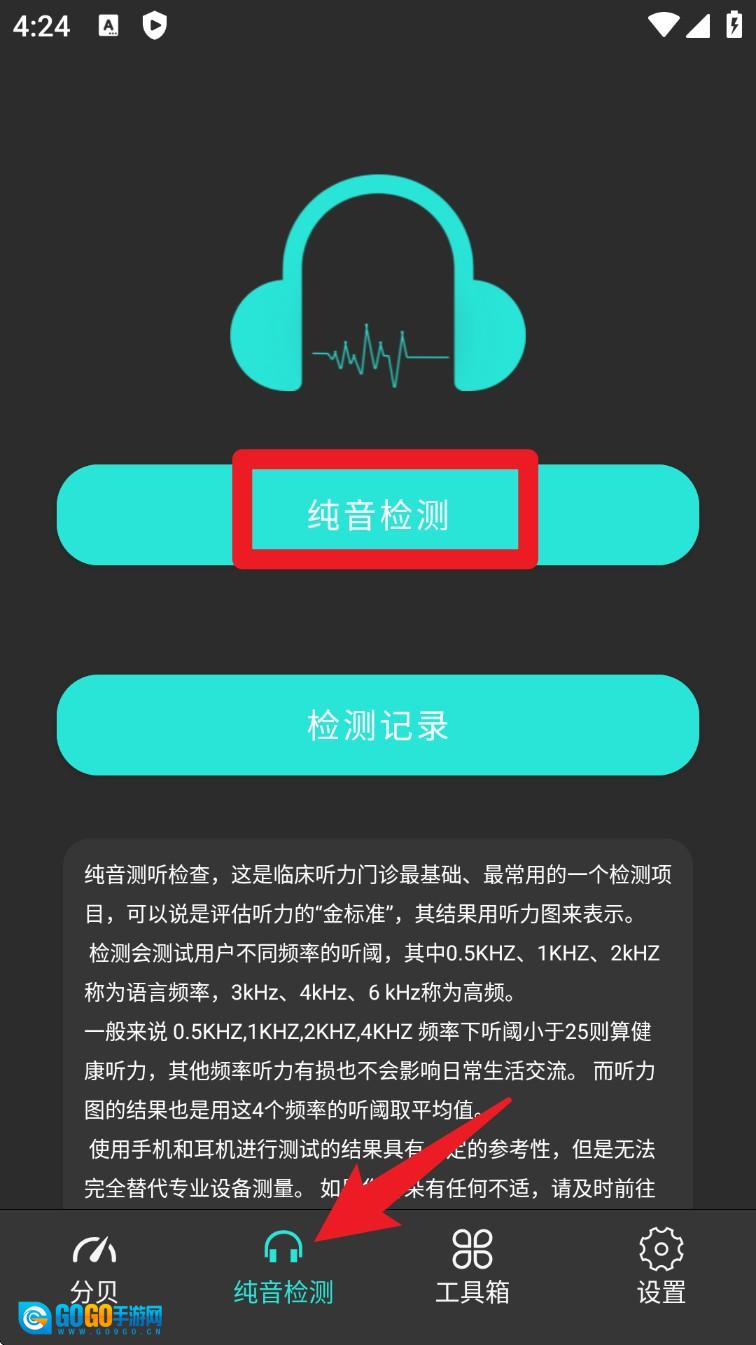Image resolution: width=756 pixels, height=1345 pixels.
Task: Go to the 设置 settings tab
Action: pyautogui.click(x=661, y=1268)
